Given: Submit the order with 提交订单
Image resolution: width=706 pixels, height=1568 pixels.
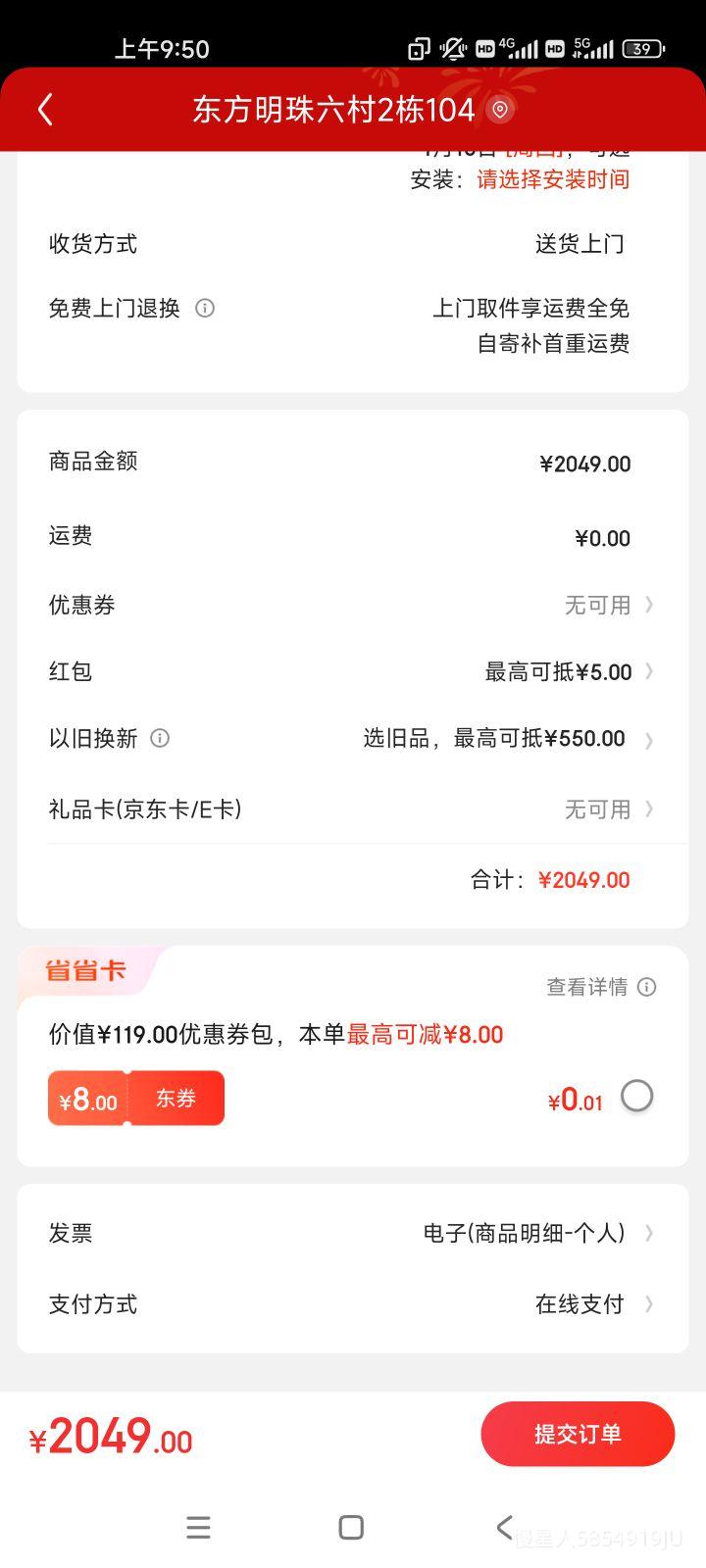Looking at the screenshot, I should (x=578, y=1434).
